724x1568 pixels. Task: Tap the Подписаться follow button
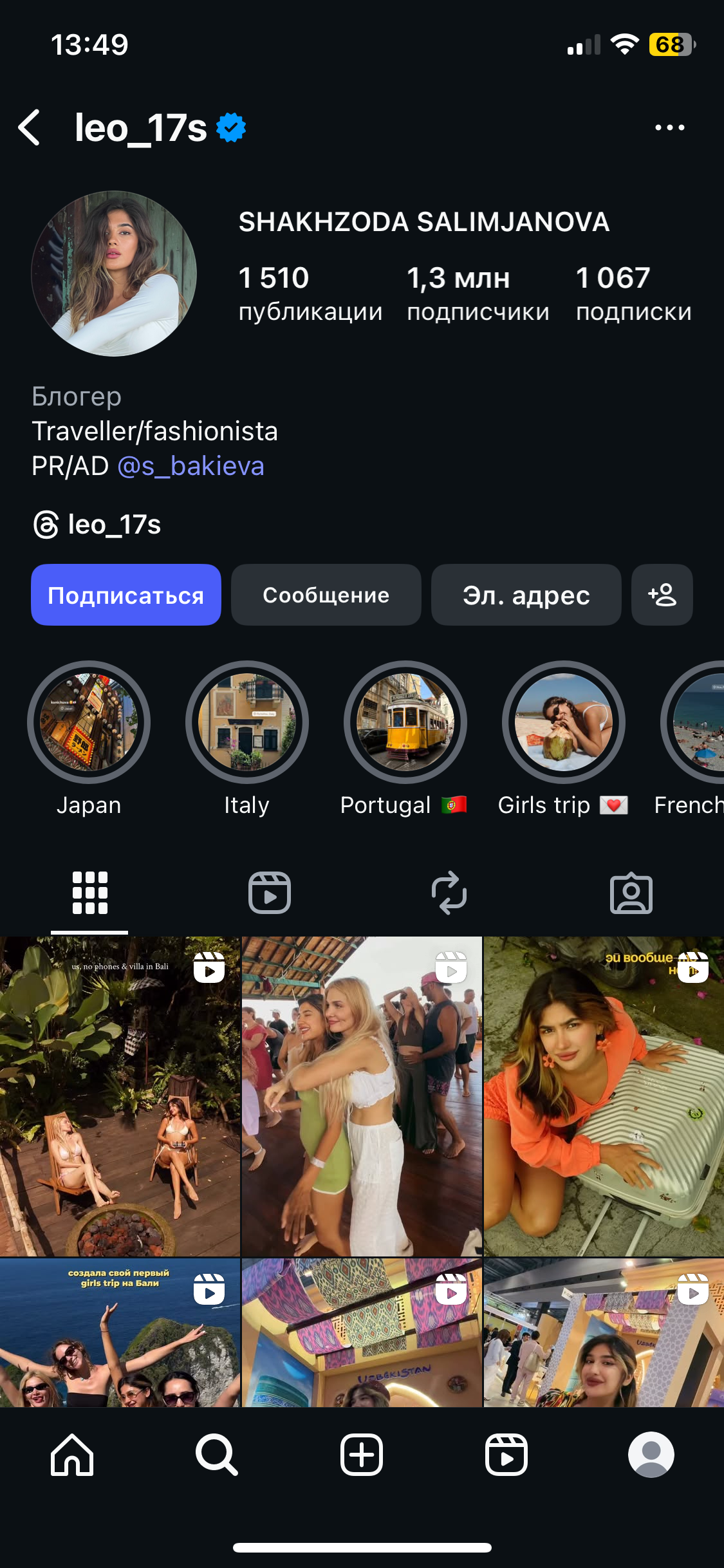tap(126, 595)
